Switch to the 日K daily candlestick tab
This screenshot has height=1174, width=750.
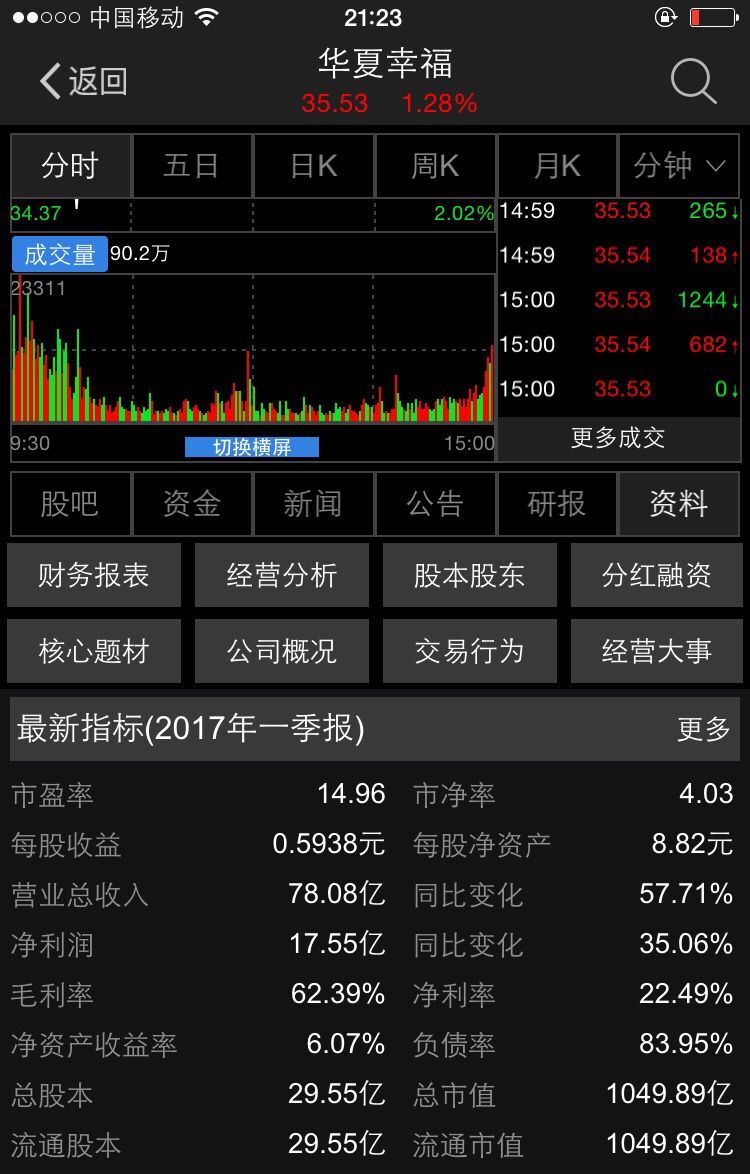313,166
